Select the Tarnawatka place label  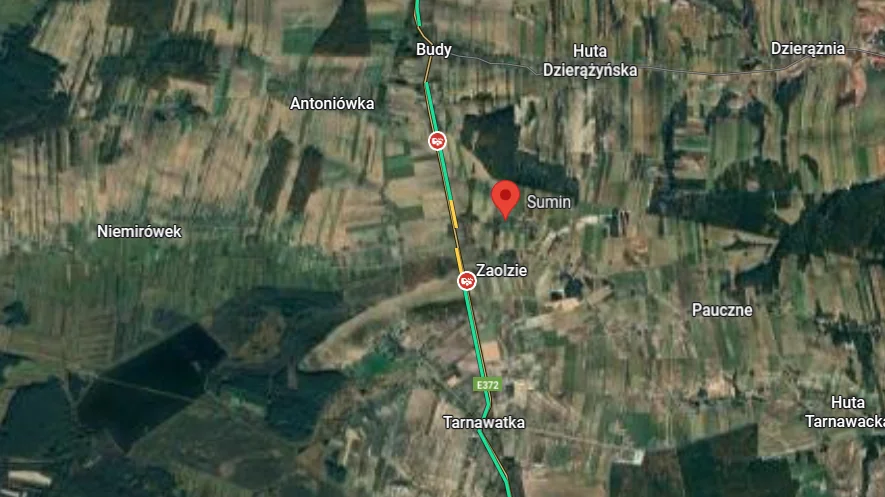tap(483, 423)
